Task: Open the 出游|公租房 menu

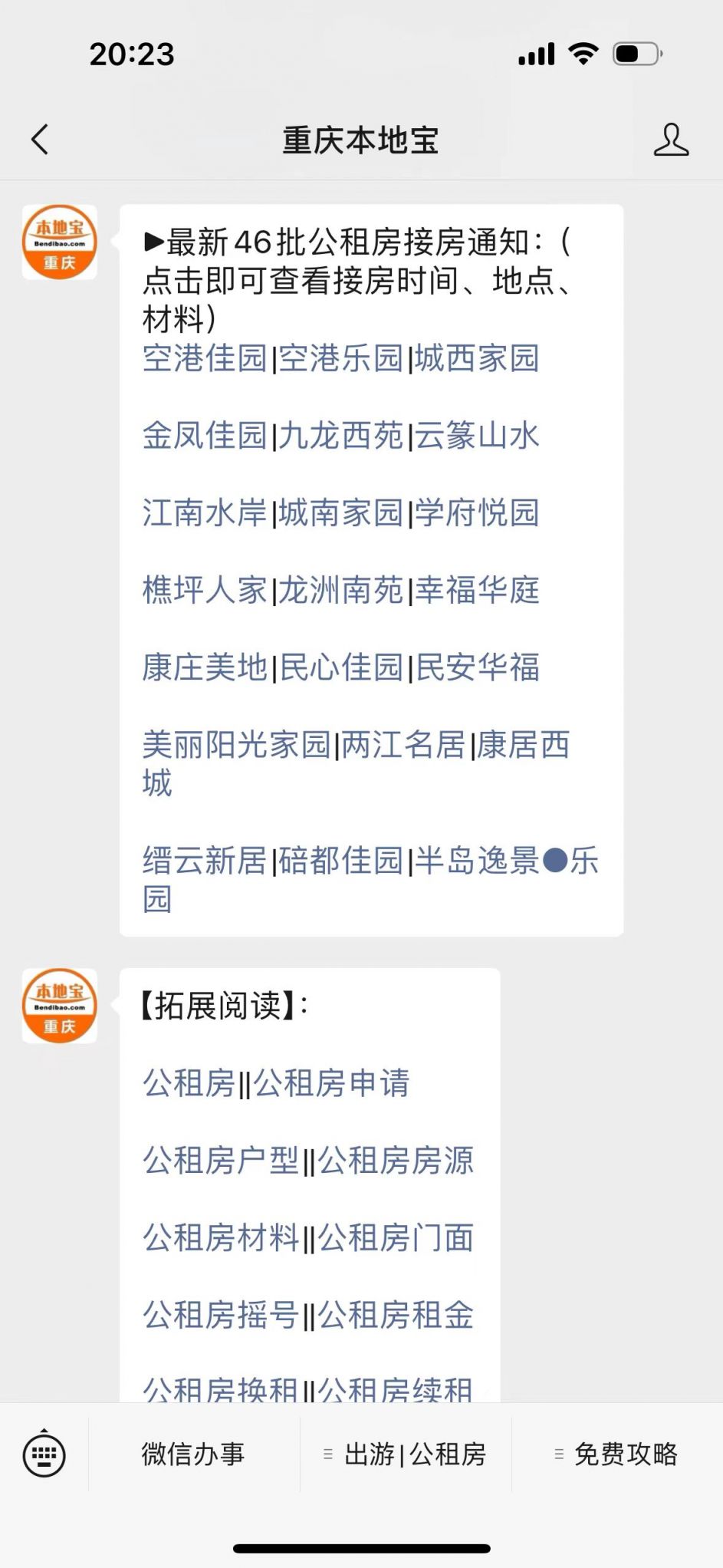Action: [x=406, y=1454]
